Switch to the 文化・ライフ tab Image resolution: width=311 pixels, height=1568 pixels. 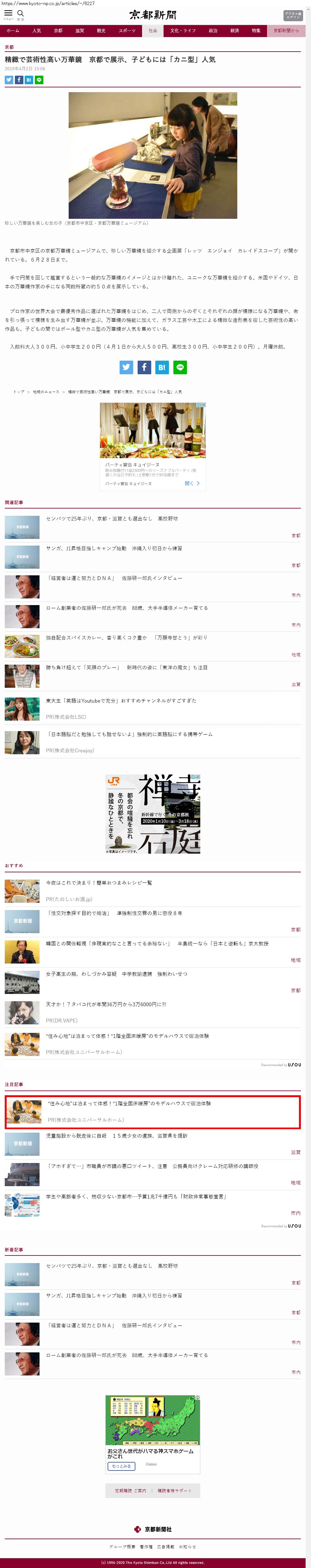pos(183,30)
